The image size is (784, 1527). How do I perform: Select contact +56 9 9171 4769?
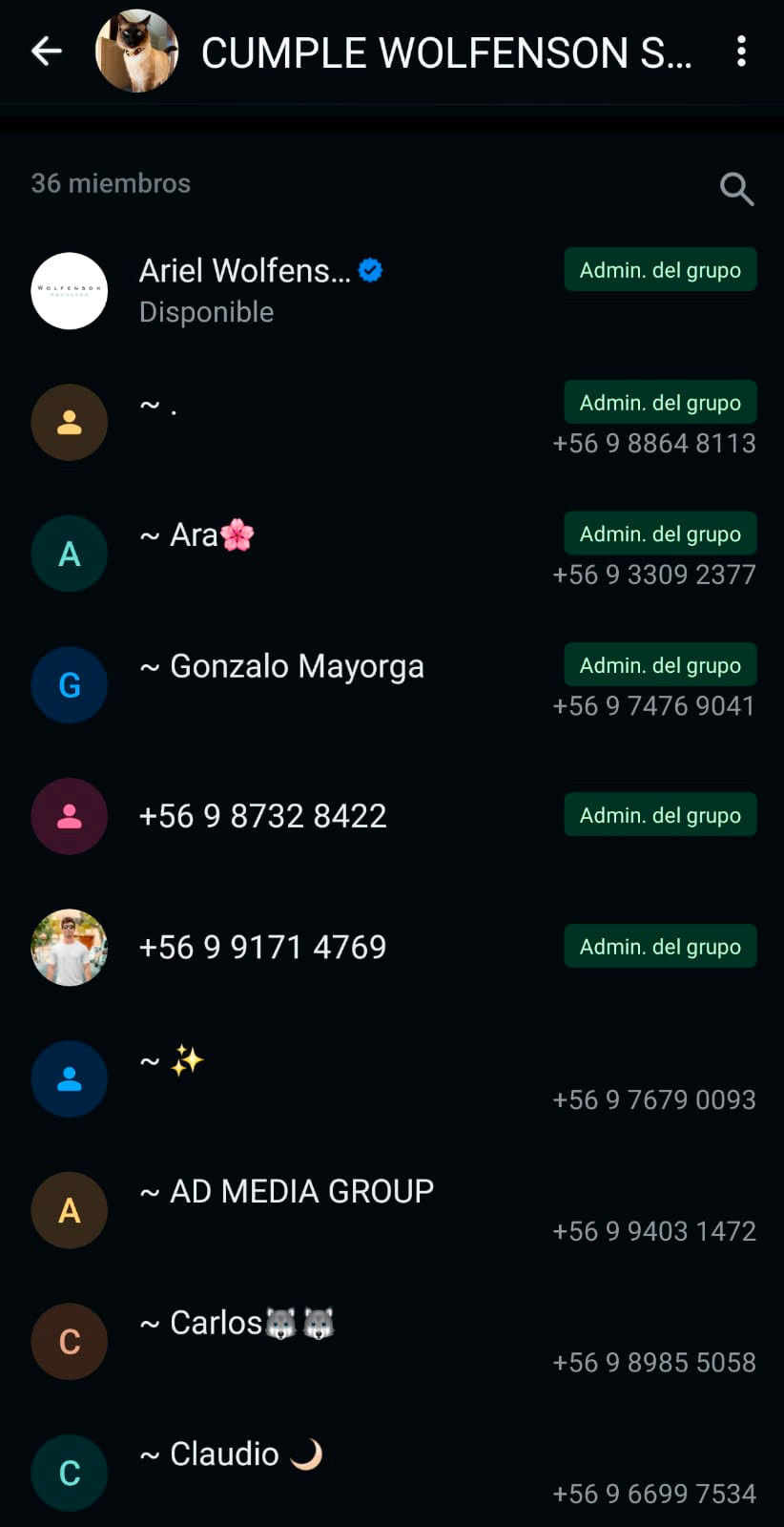(x=392, y=947)
